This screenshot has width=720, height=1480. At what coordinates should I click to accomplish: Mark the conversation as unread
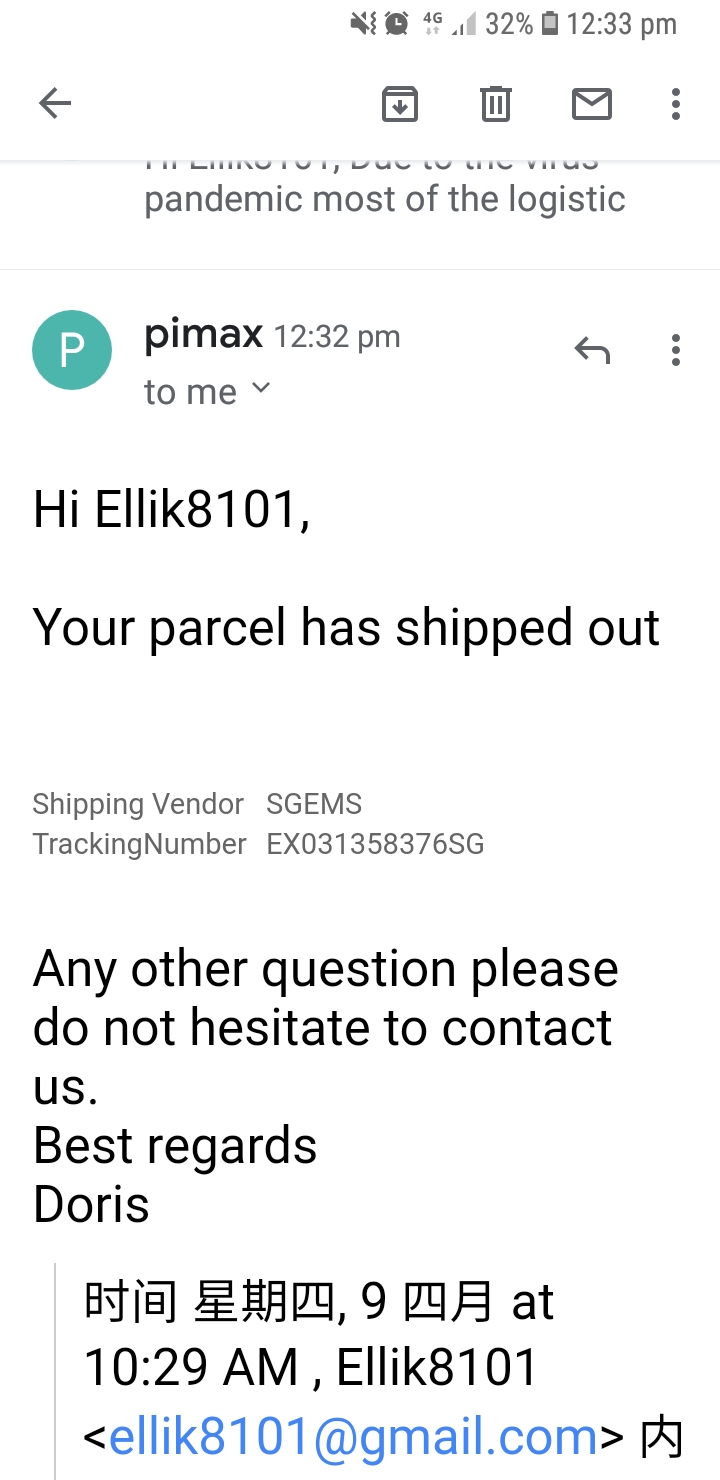(592, 103)
